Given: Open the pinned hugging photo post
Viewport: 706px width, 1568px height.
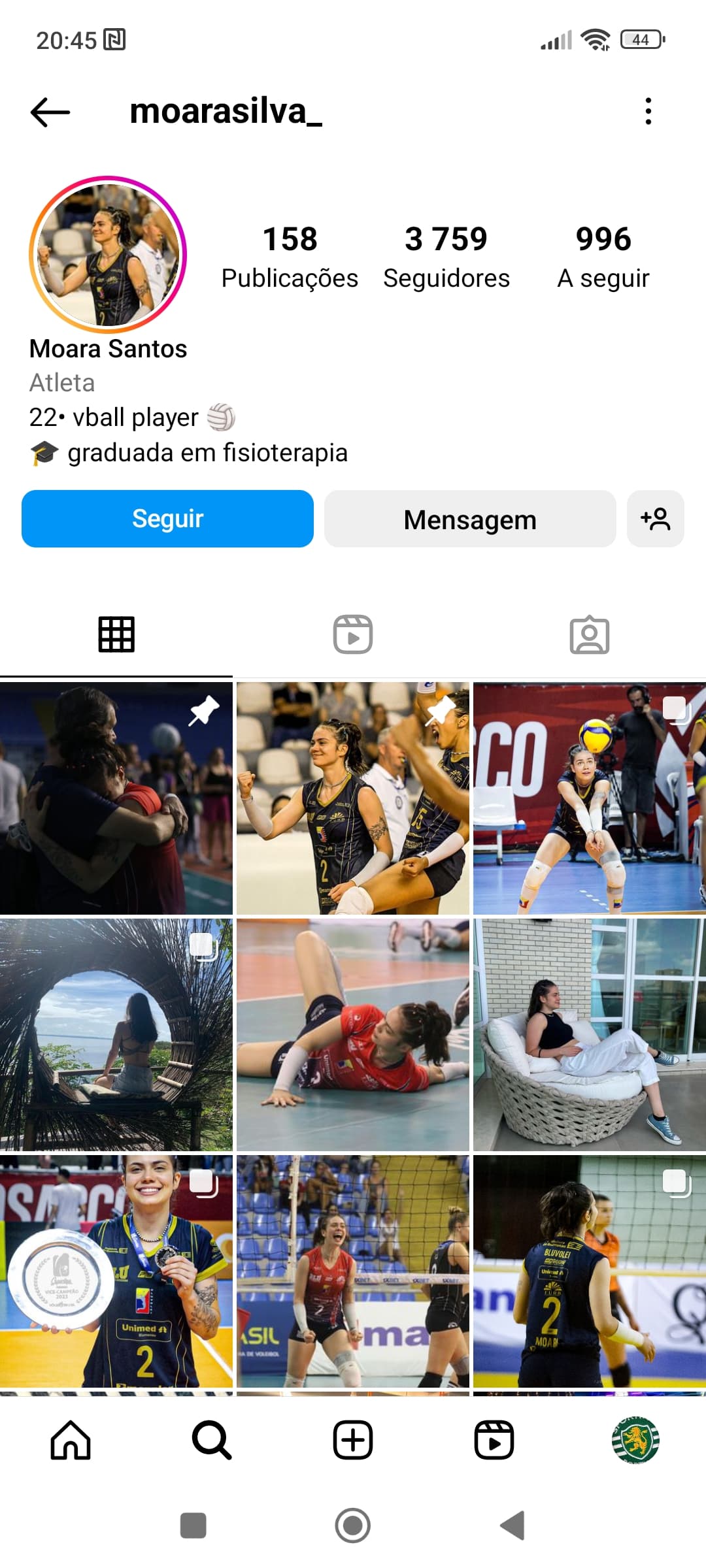Looking at the screenshot, I should click(116, 798).
